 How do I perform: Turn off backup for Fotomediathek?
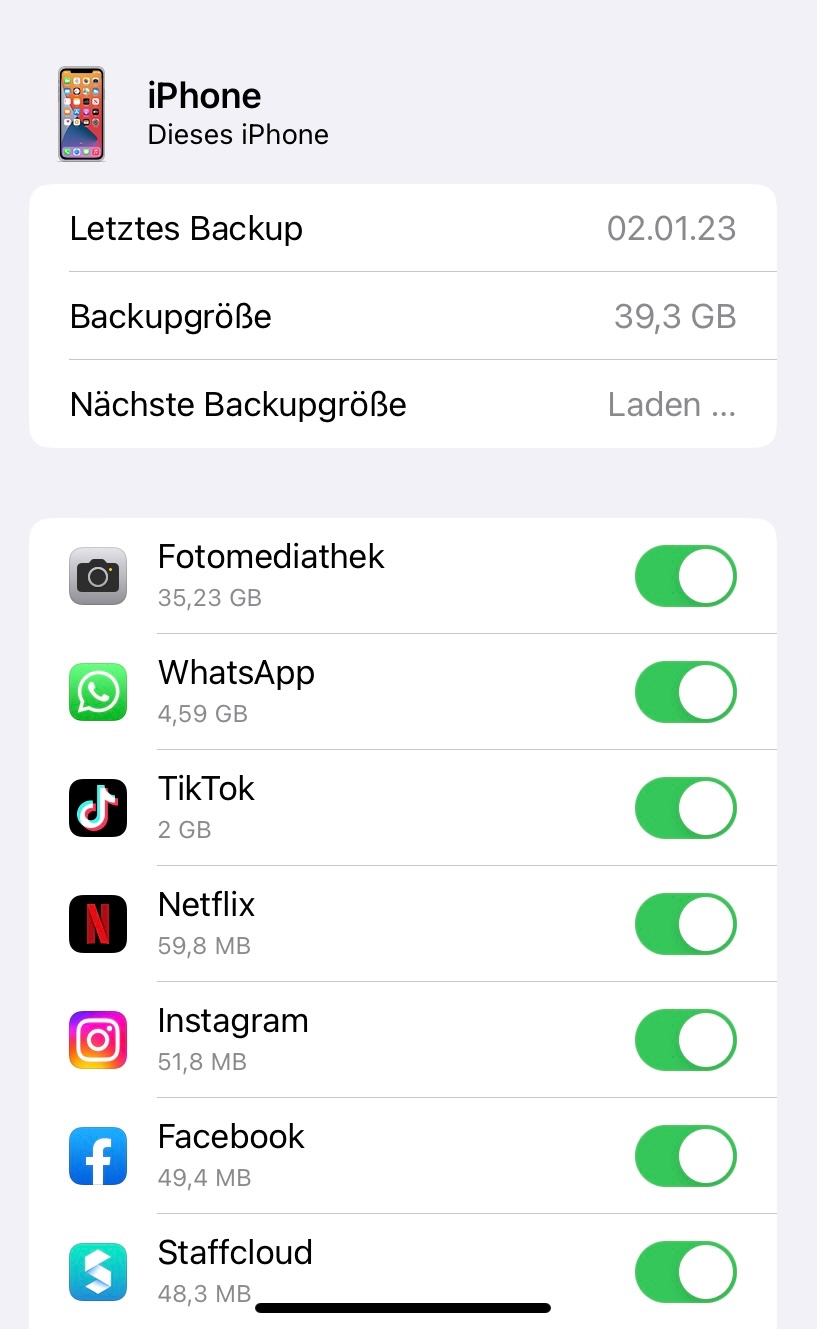[x=685, y=576]
